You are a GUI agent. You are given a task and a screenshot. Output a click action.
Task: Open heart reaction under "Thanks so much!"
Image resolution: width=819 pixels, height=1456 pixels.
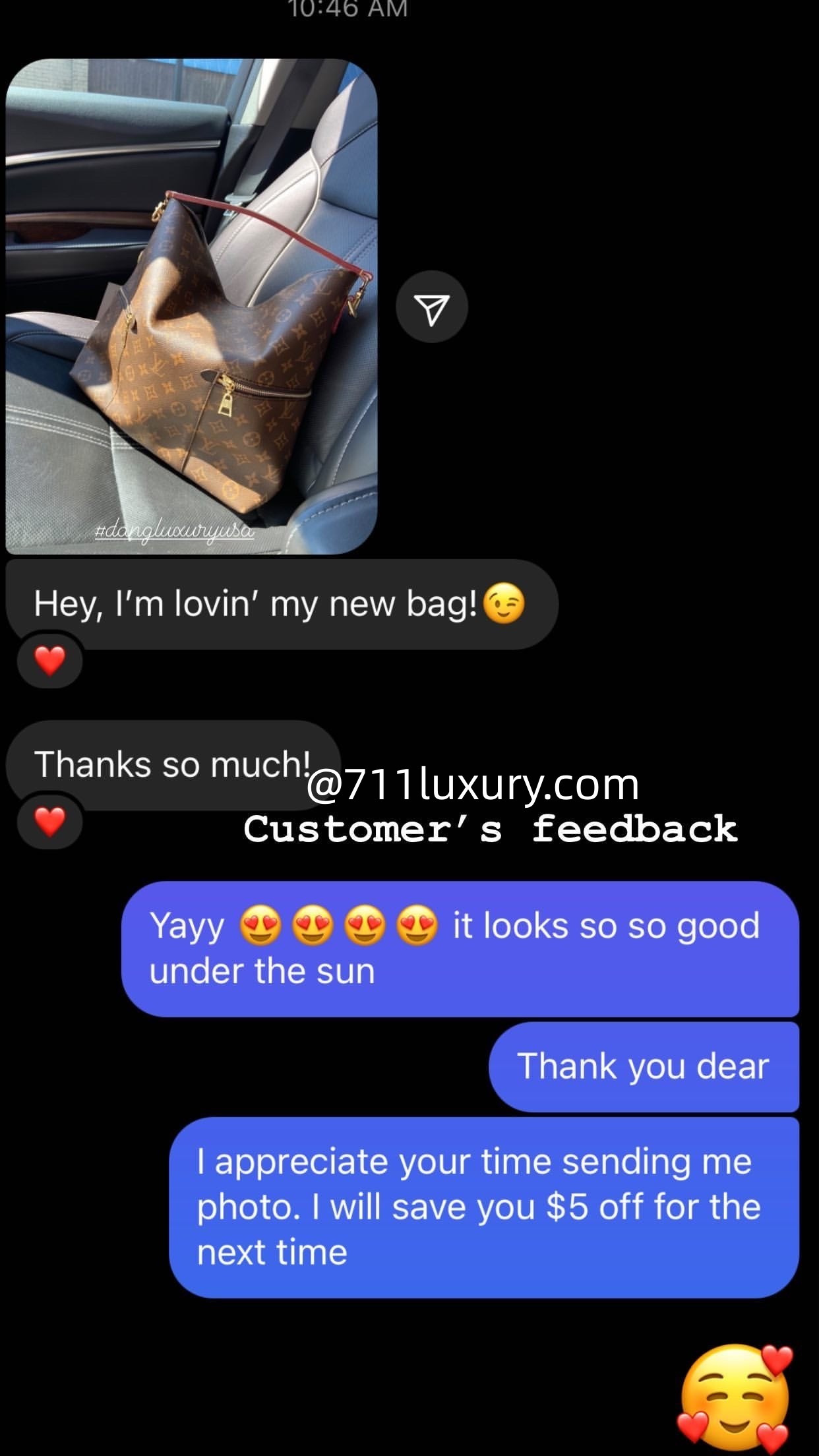coord(50,822)
